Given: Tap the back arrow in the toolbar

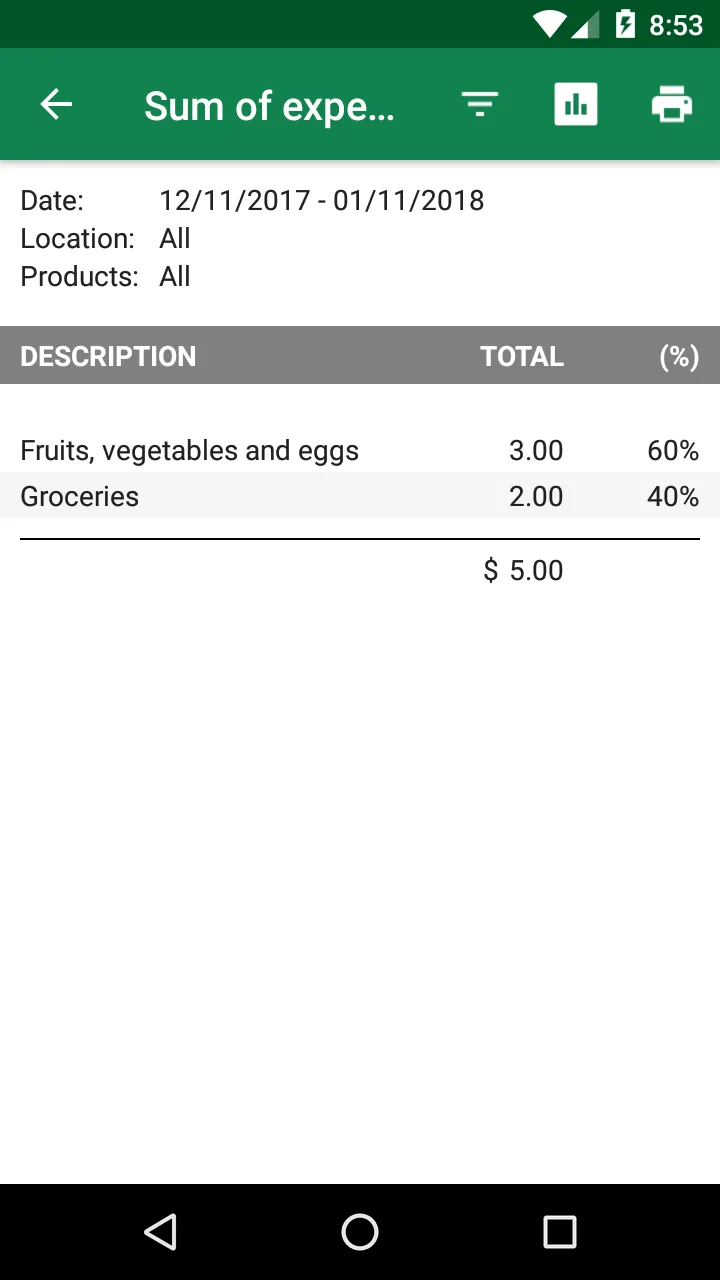Looking at the screenshot, I should coord(56,103).
